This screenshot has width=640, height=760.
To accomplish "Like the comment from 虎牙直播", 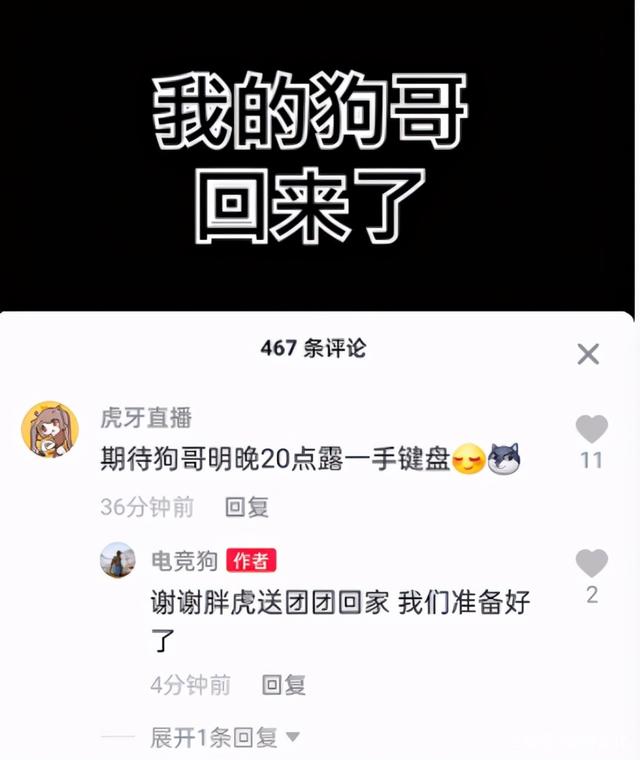I will pos(591,430).
